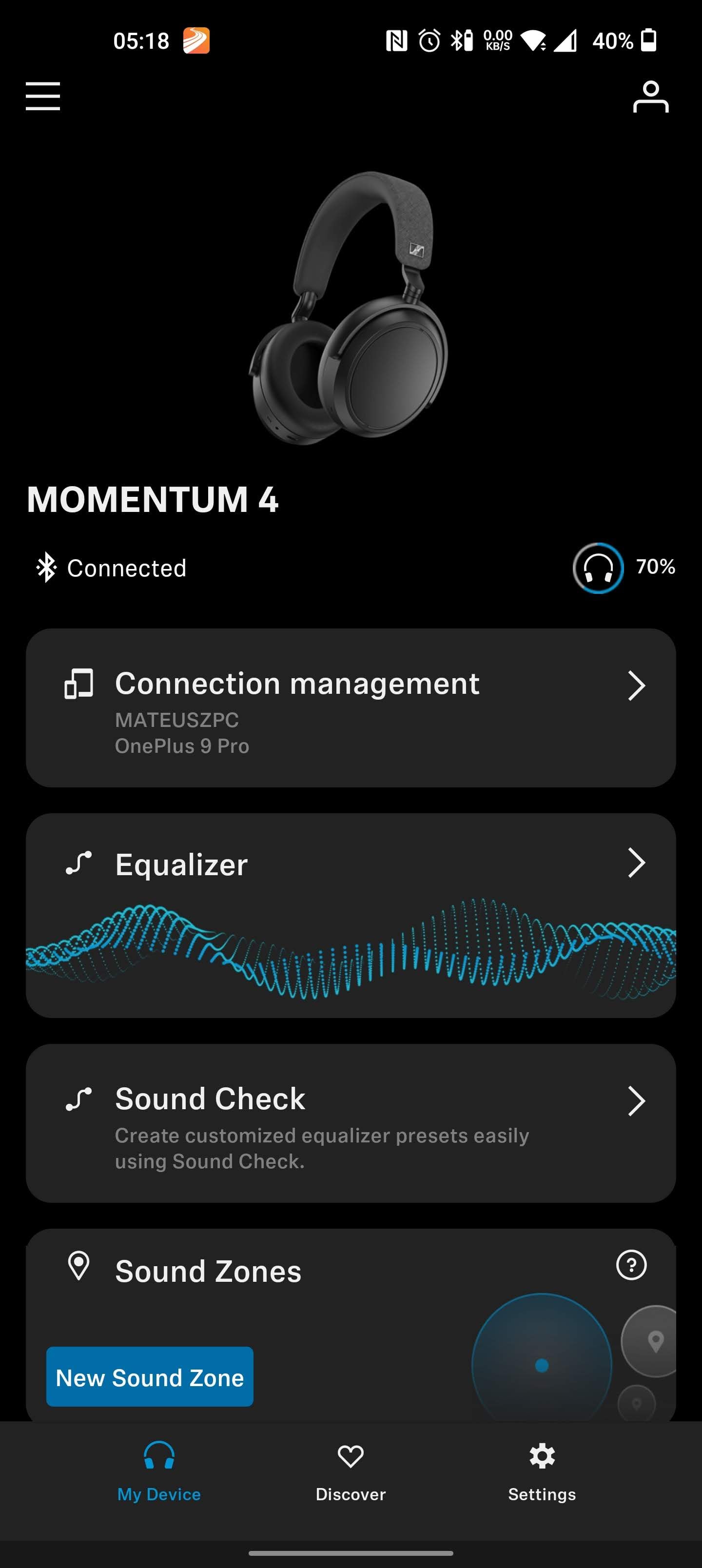This screenshot has width=702, height=1568.
Task: Open the hamburger drawer menu
Action: point(42,96)
